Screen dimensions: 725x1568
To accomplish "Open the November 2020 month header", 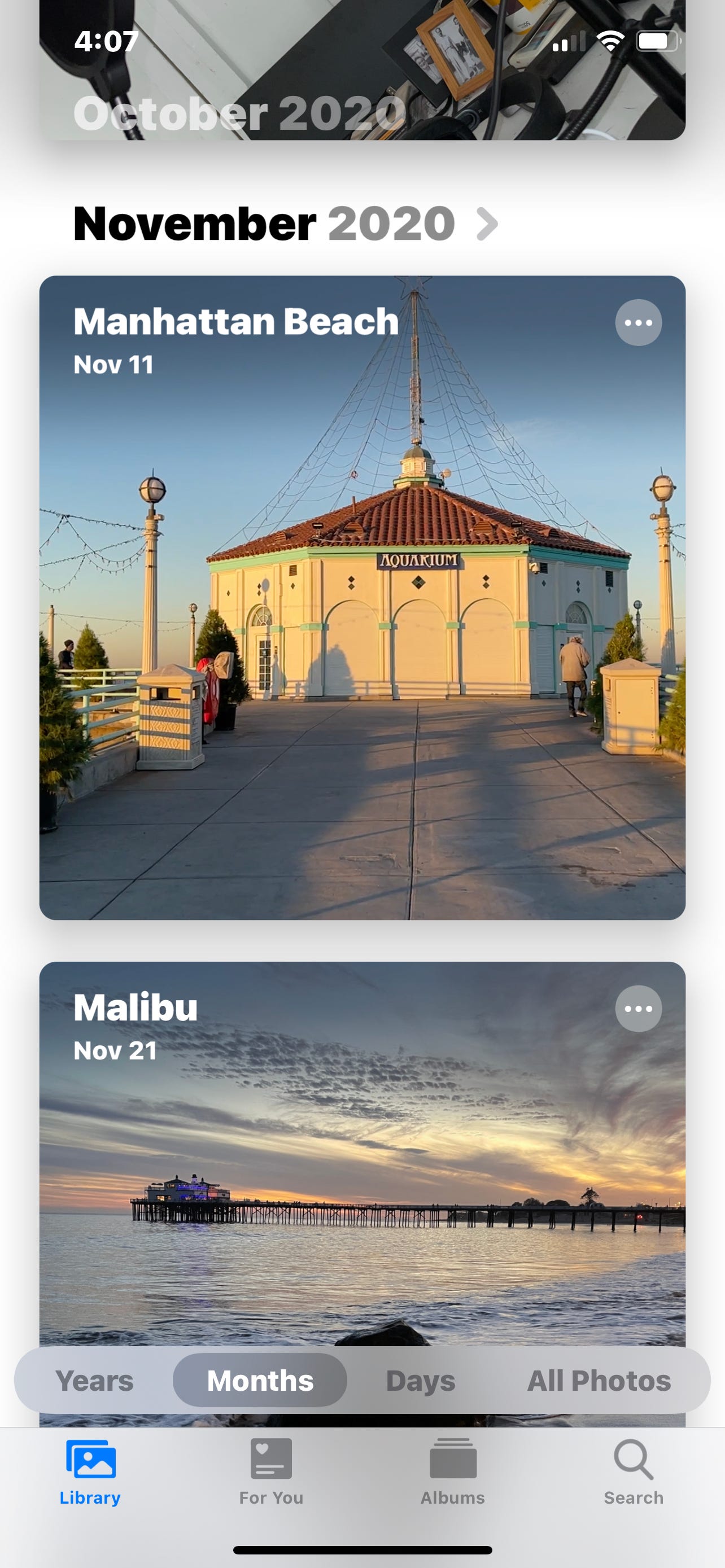I will [286, 224].
